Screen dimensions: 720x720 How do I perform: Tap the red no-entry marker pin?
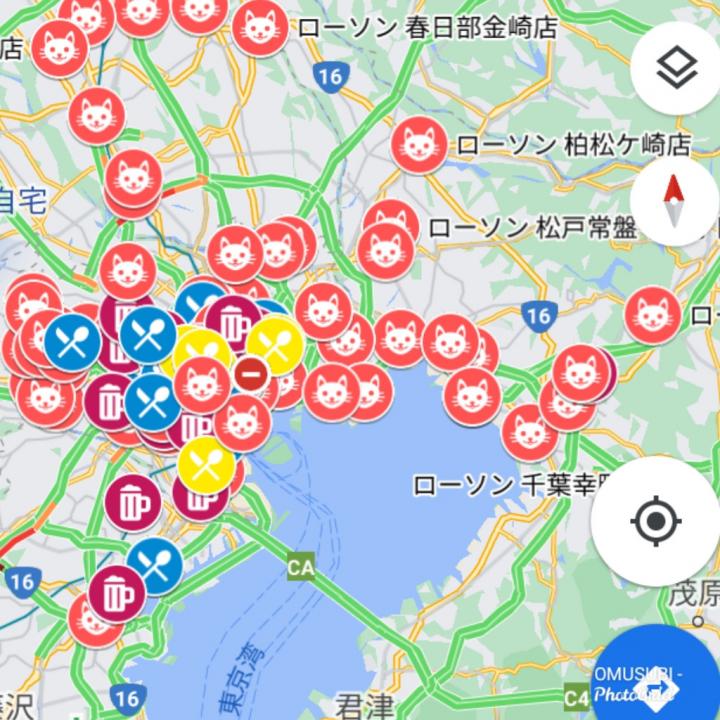pyautogui.click(x=252, y=376)
